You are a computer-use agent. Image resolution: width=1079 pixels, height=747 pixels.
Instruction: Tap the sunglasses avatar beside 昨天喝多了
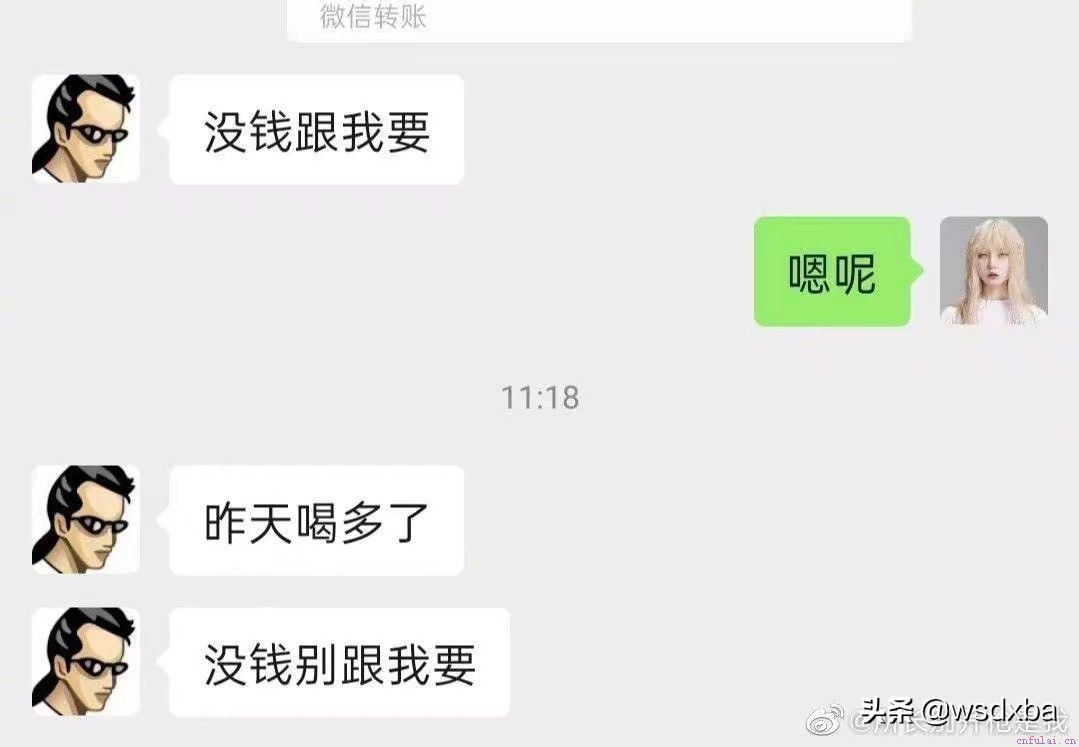tap(85, 519)
